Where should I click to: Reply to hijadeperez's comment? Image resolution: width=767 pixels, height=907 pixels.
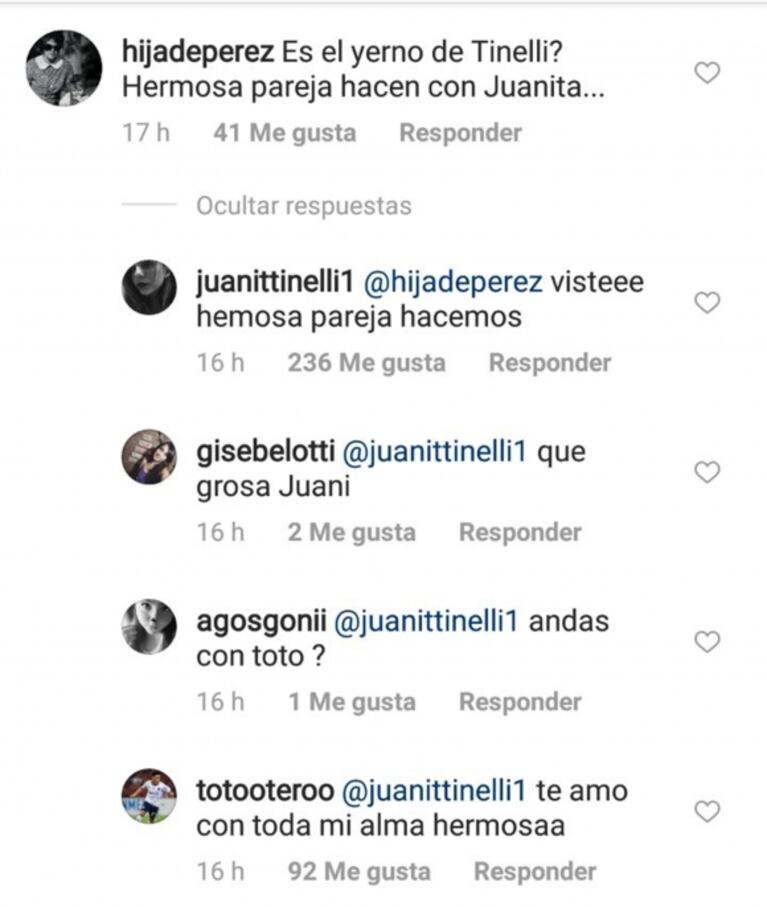coord(460,133)
